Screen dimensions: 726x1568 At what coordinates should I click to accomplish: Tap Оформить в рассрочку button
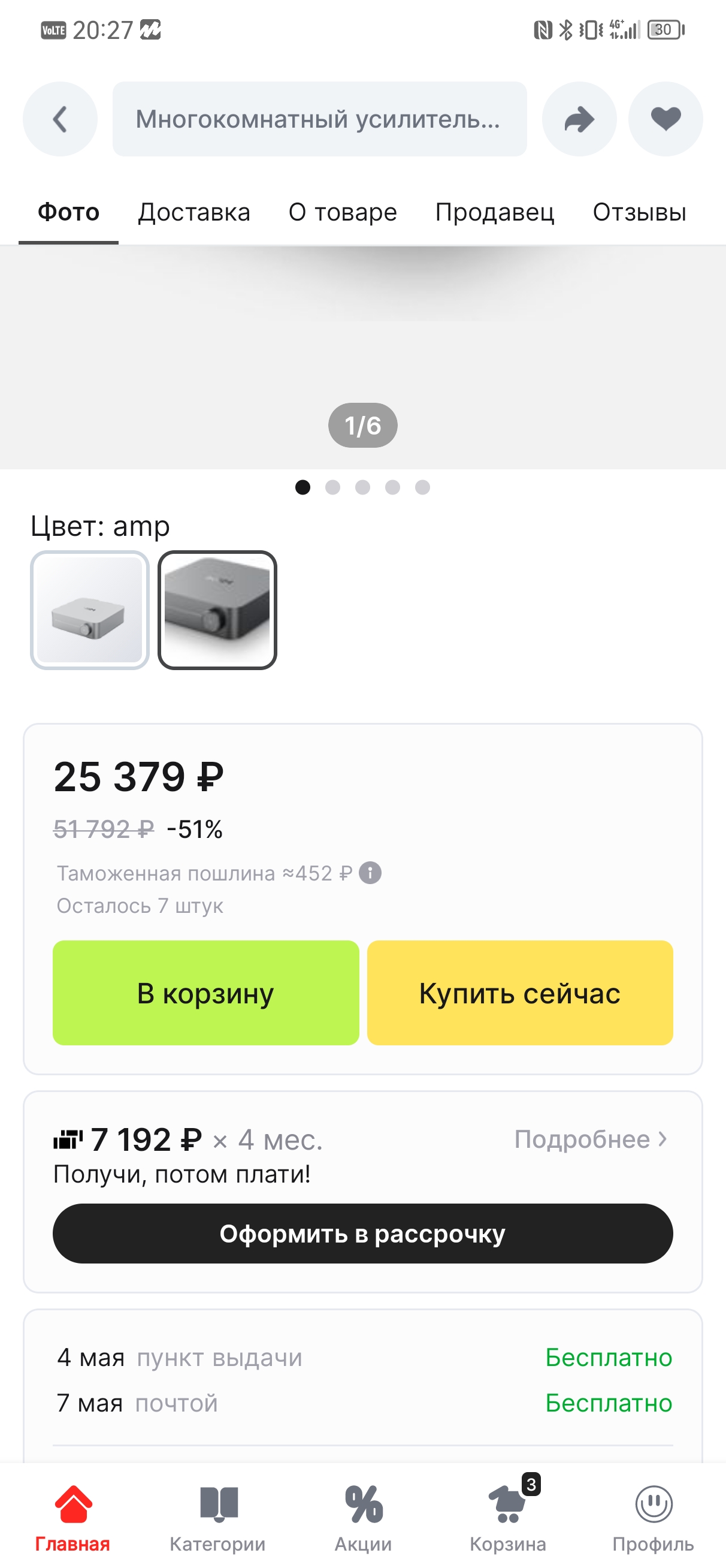[362, 1233]
